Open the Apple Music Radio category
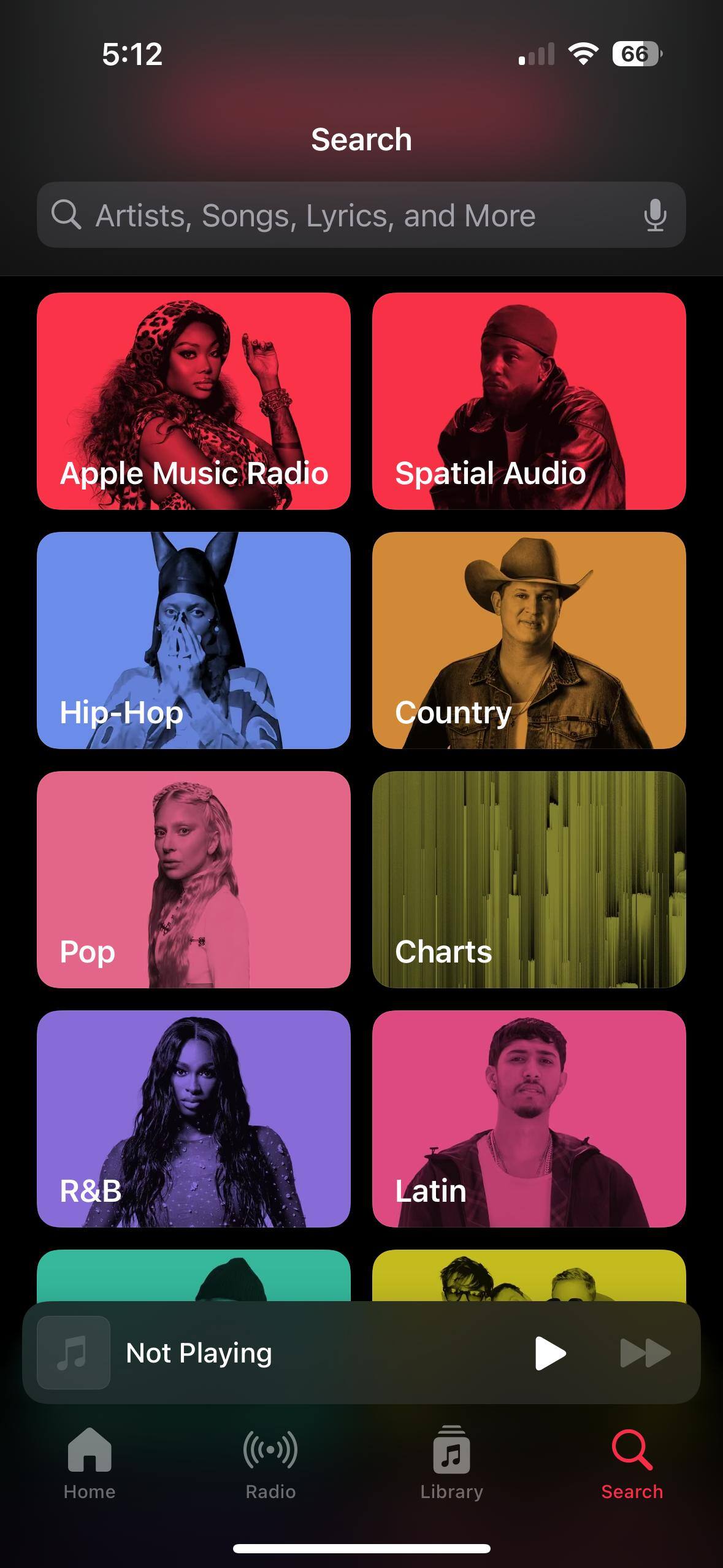The height and width of the screenshot is (1568, 723). tap(194, 401)
